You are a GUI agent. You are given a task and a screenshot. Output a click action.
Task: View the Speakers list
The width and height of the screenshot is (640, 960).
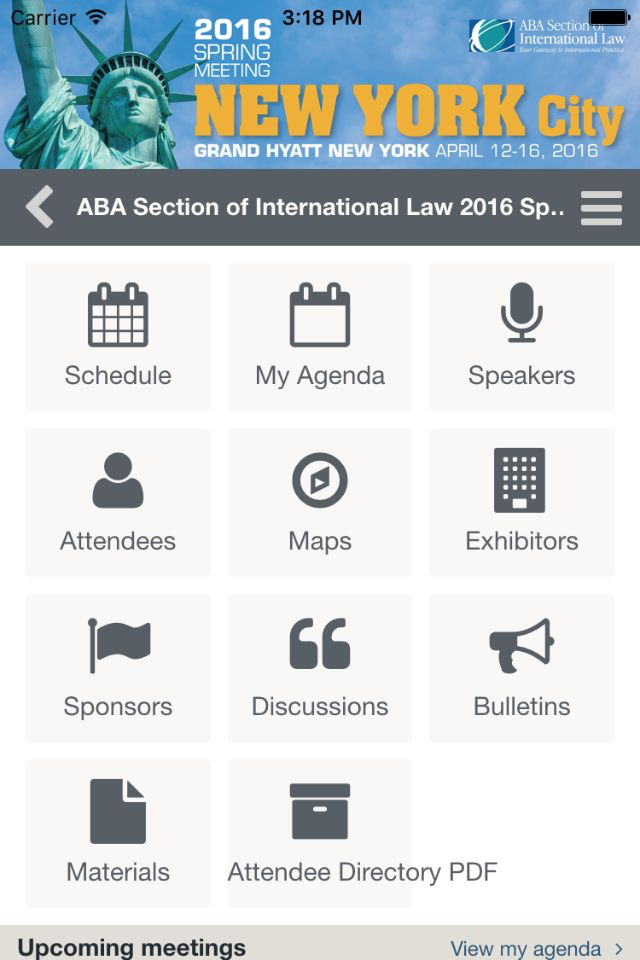(521, 337)
